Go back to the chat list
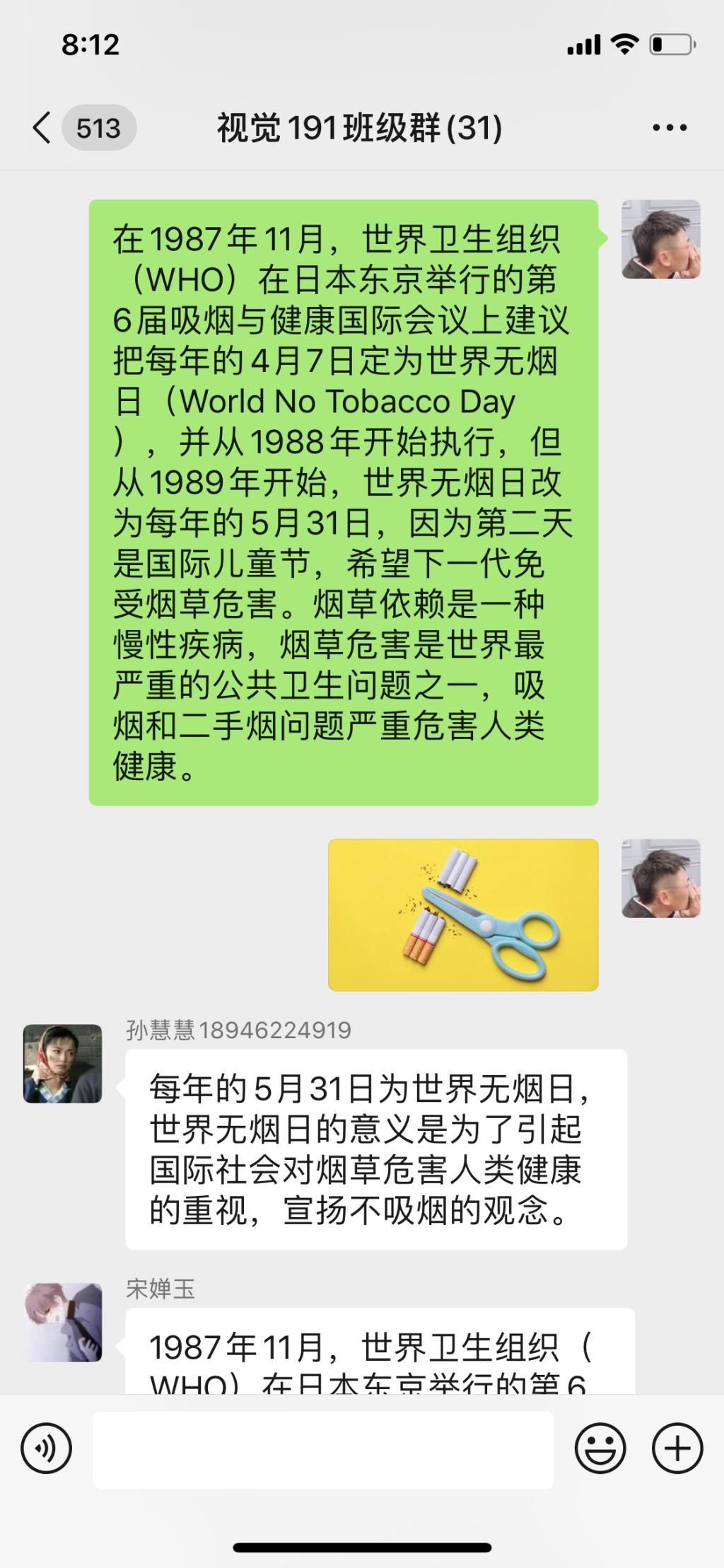The image size is (724, 1568). pyautogui.click(x=42, y=128)
